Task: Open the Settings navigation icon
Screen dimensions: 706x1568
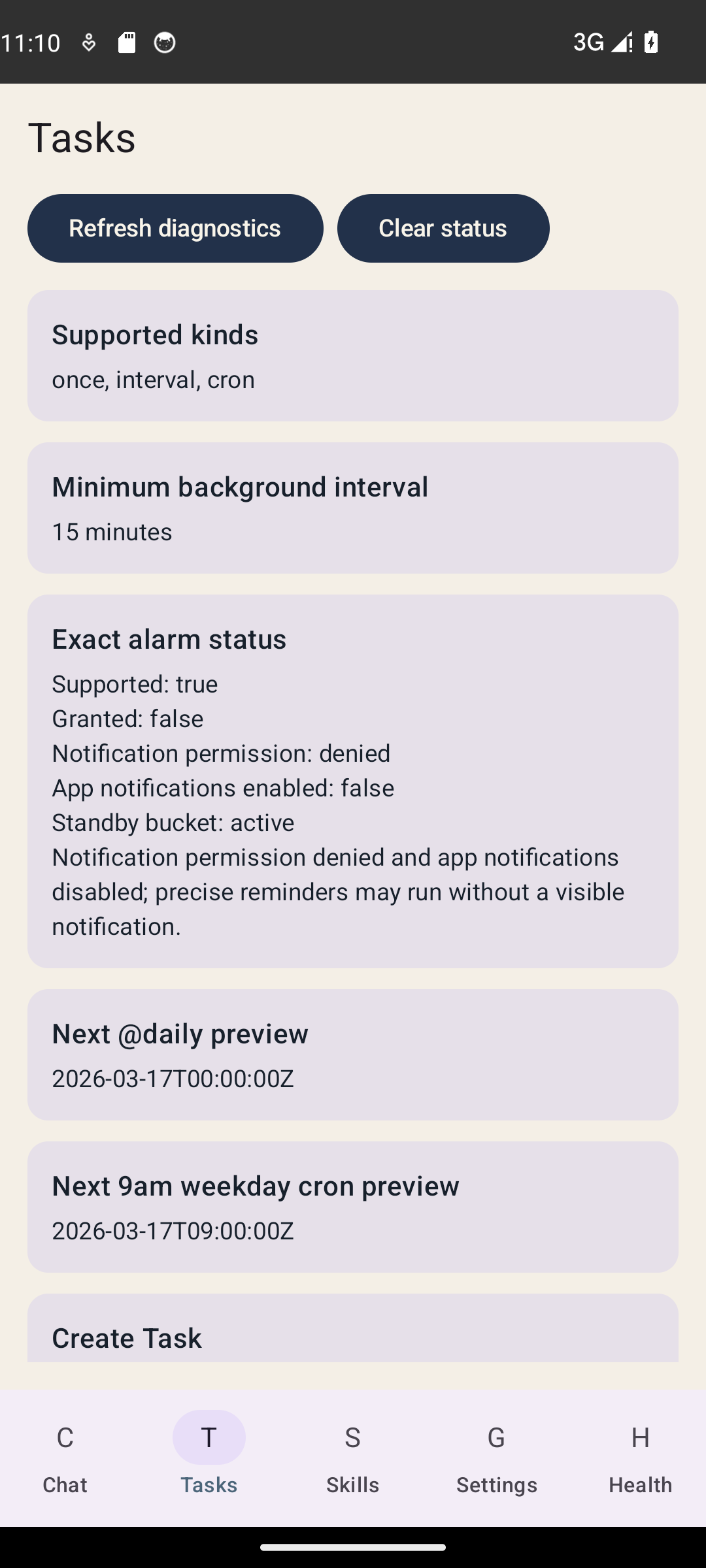Action: coord(496,1437)
